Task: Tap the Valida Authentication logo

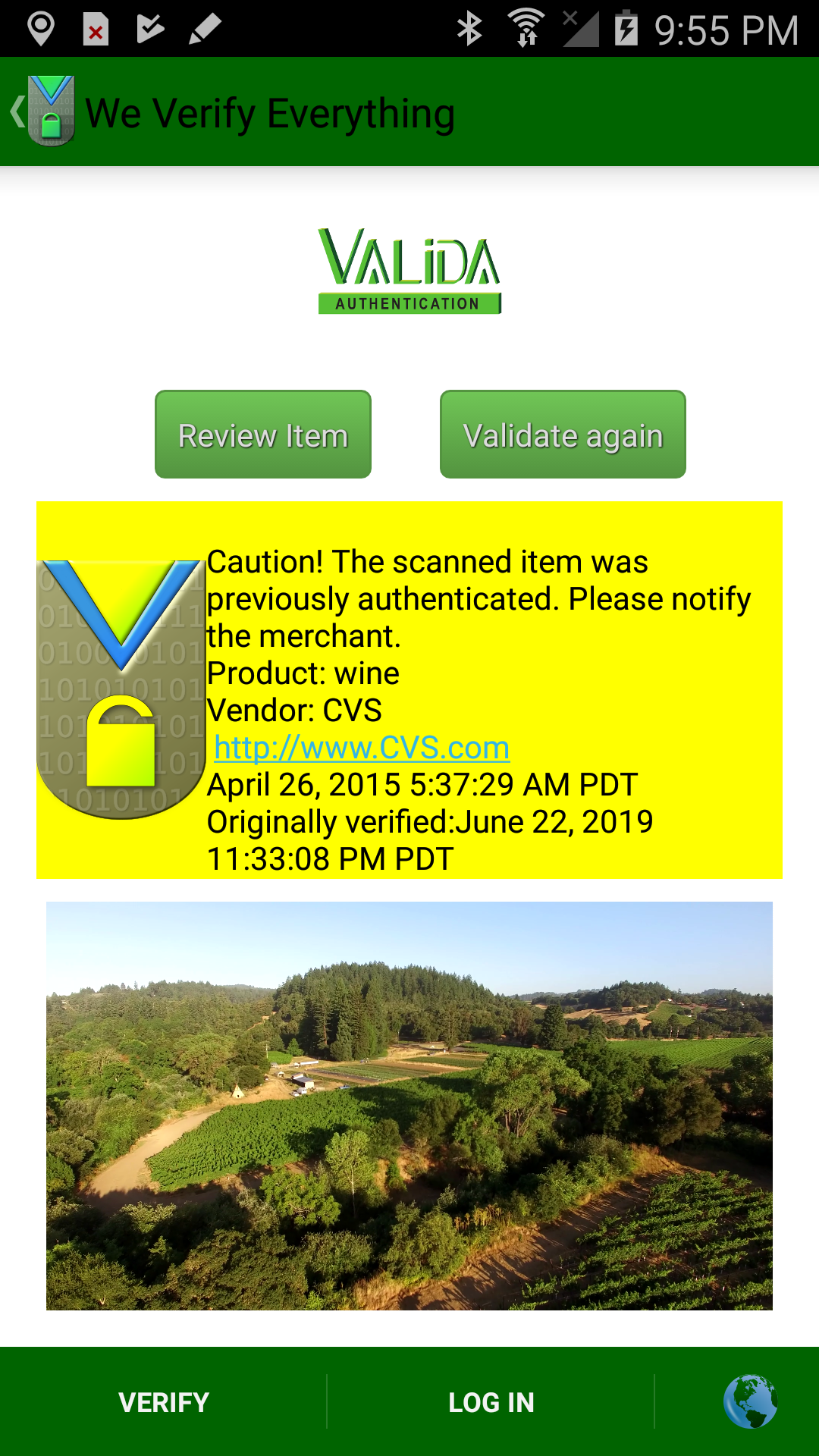Action: pos(409,269)
